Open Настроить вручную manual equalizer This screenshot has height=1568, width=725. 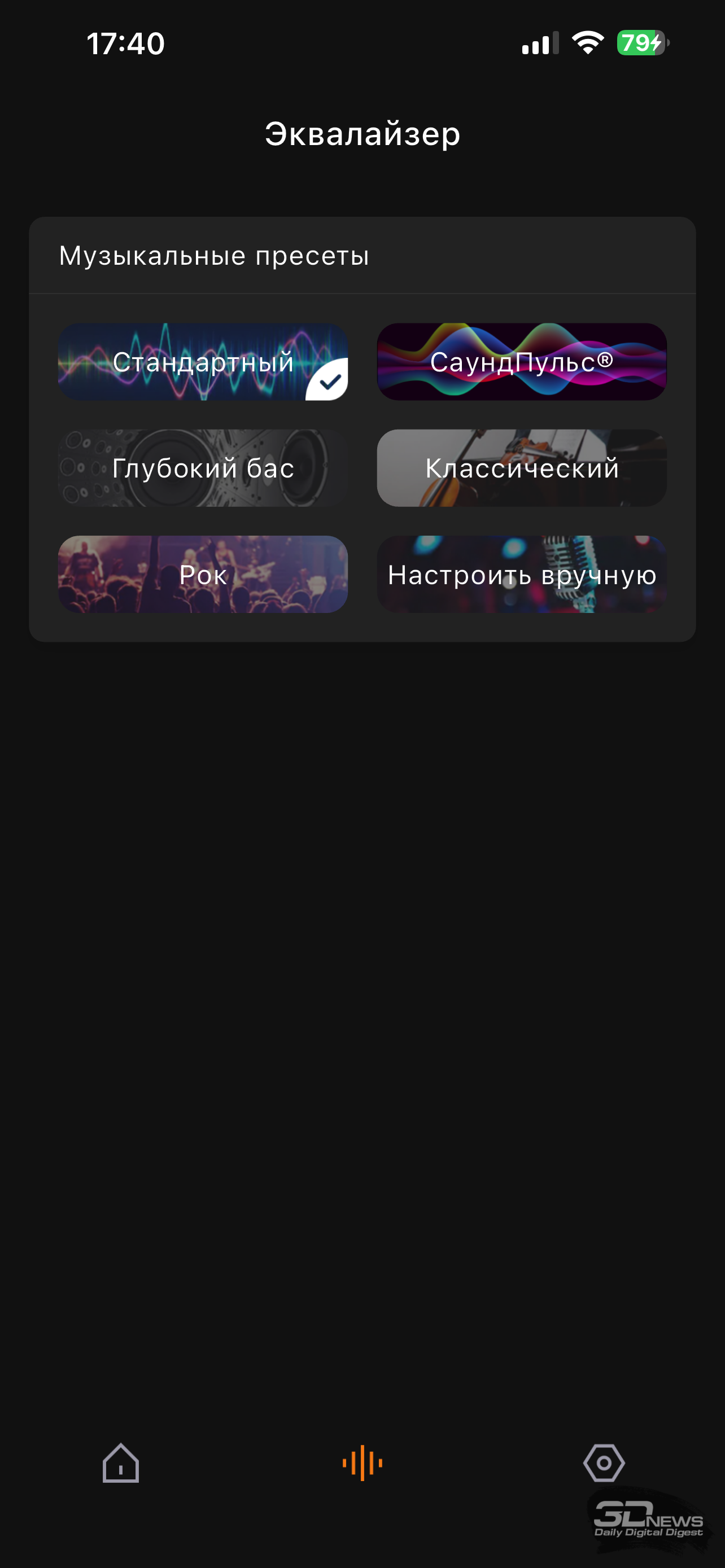(522, 574)
